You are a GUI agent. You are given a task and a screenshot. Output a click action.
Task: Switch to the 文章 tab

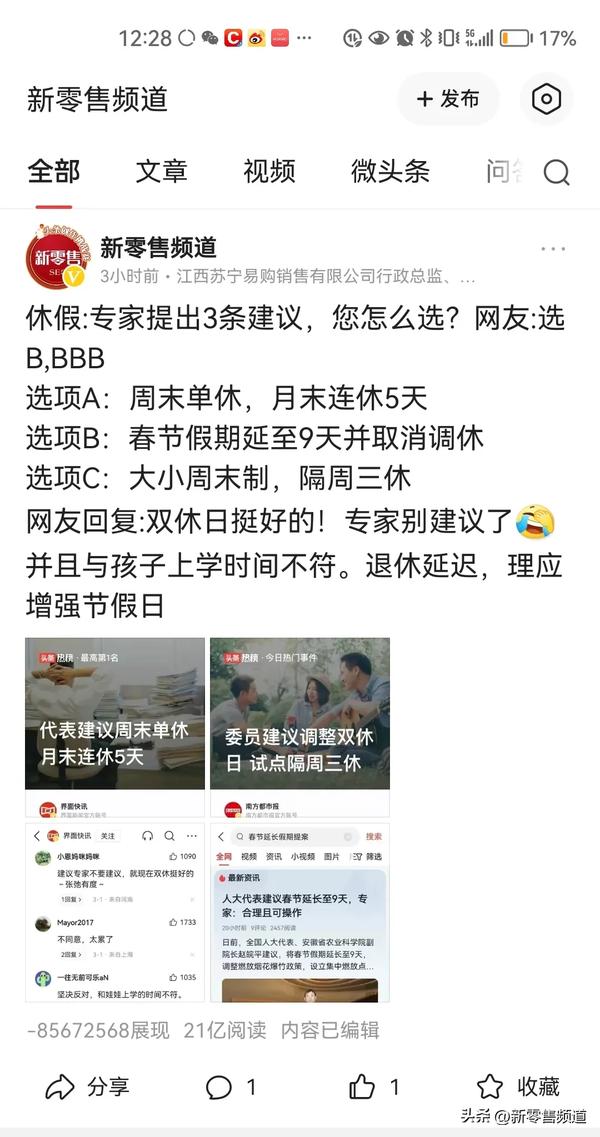[161, 171]
